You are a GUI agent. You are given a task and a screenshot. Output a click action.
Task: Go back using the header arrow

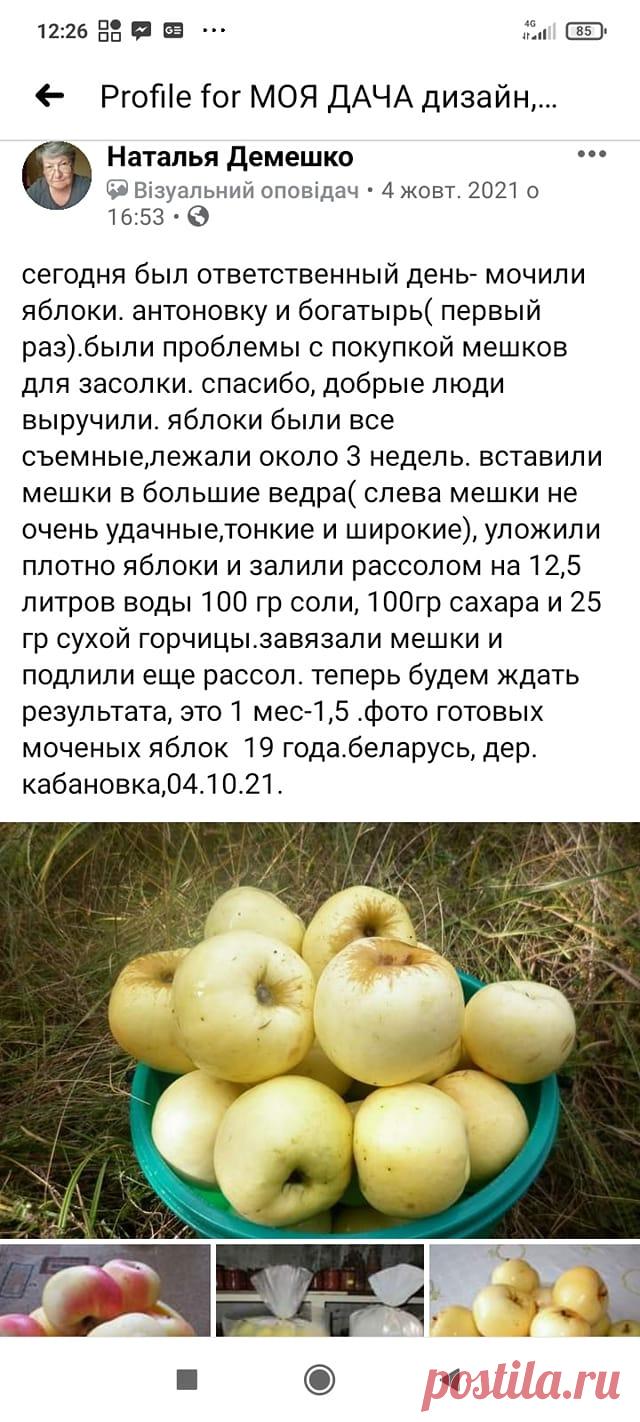click(x=49, y=96)
